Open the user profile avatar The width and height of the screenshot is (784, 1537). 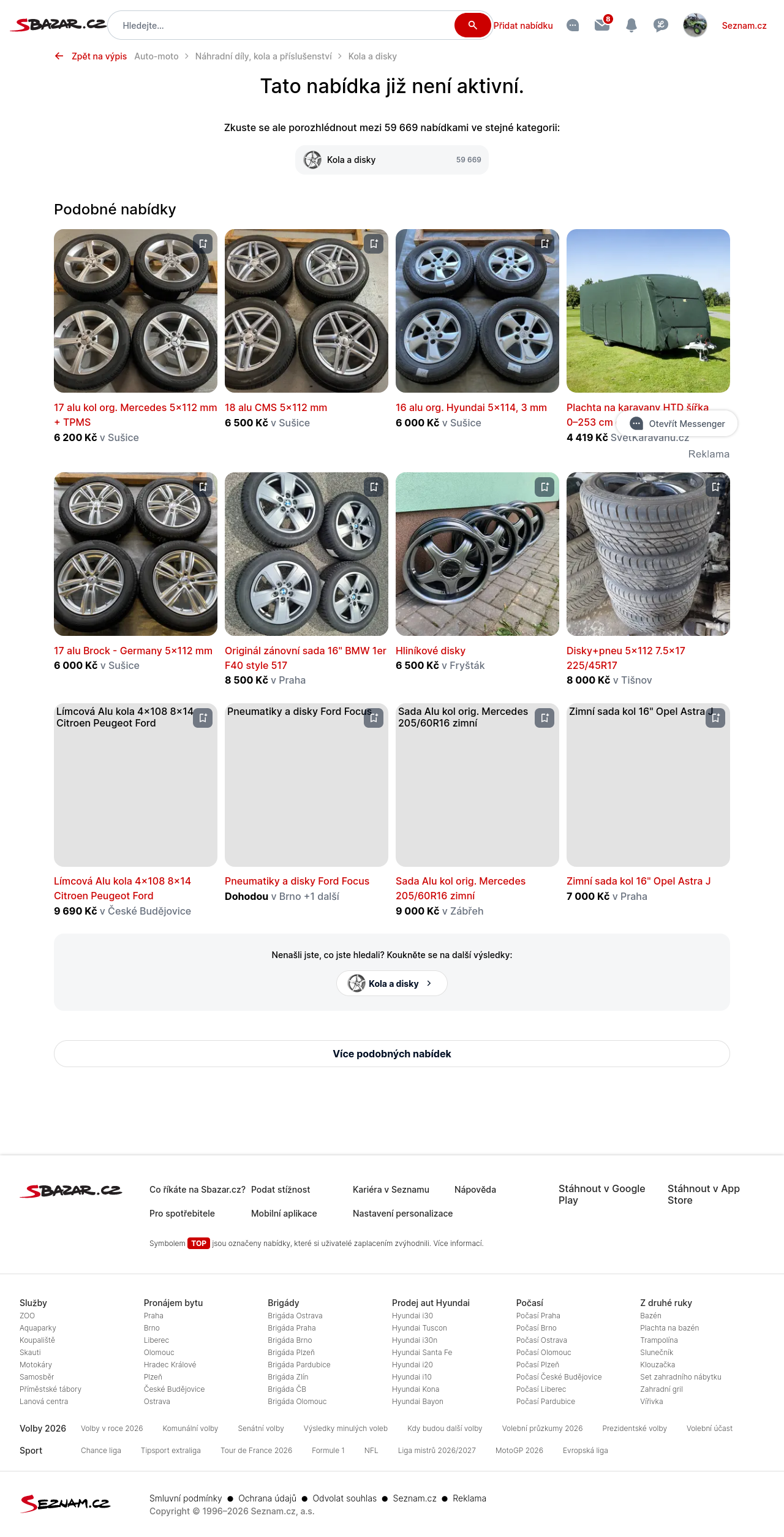695,25
